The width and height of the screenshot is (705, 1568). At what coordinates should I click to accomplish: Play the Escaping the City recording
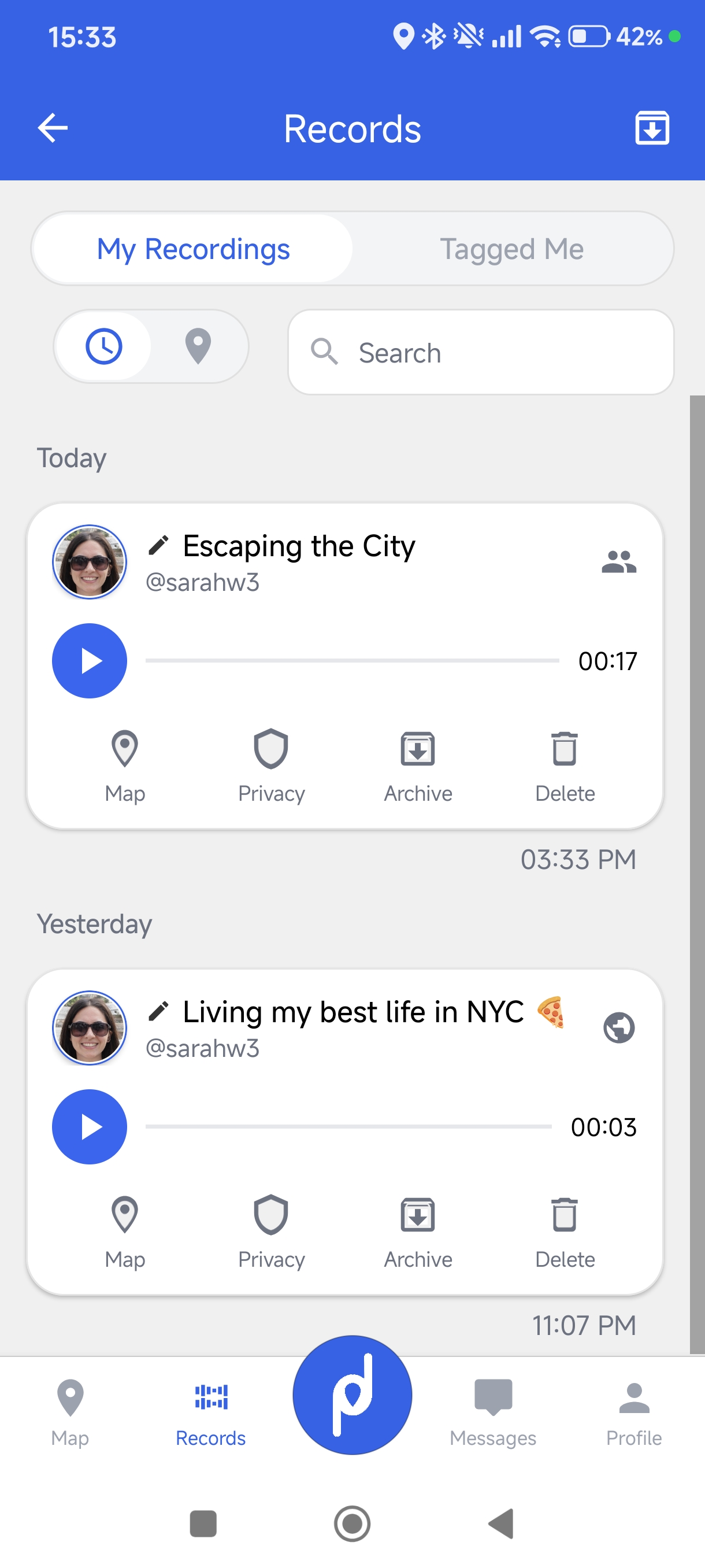pyautogui.click(x=89, y=660)
